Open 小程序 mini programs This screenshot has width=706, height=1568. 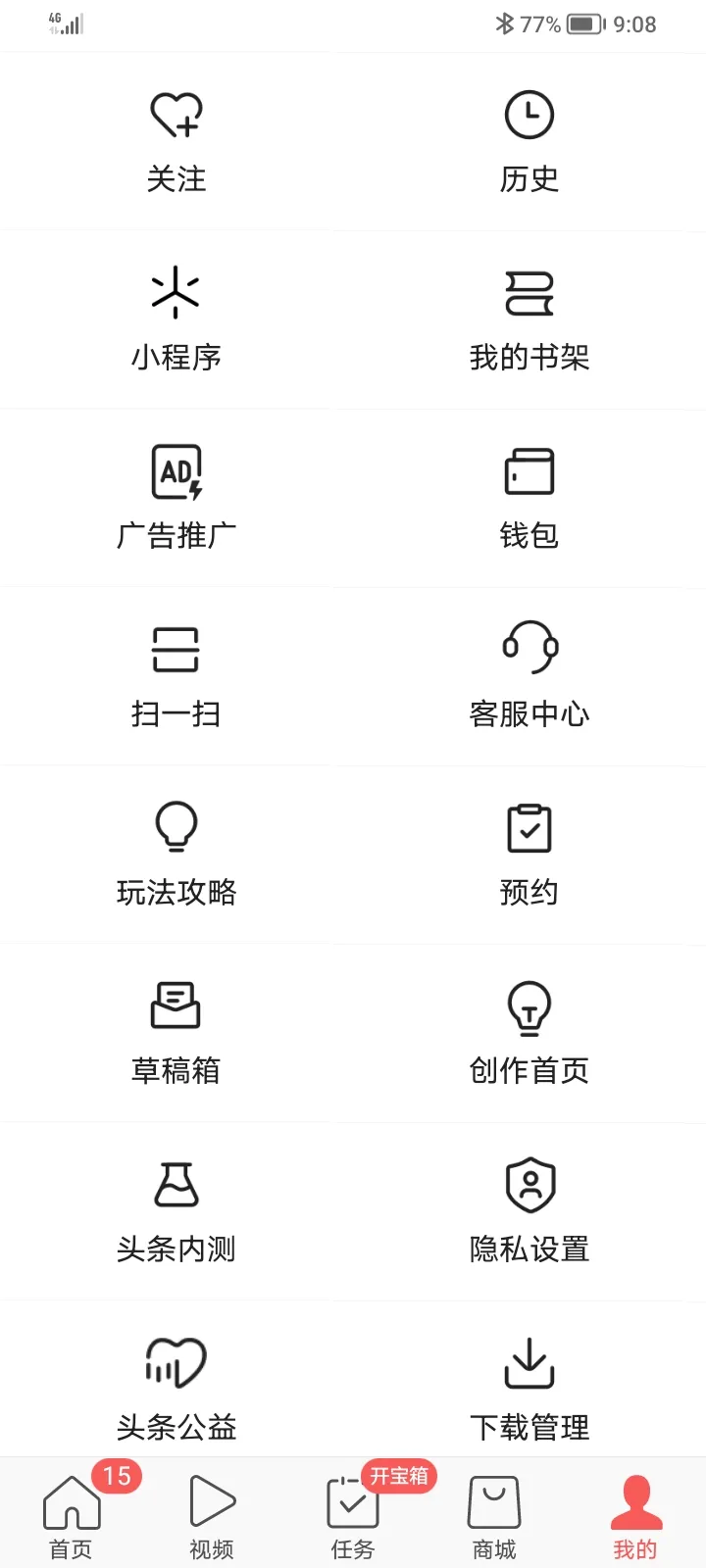coord(176,320)
